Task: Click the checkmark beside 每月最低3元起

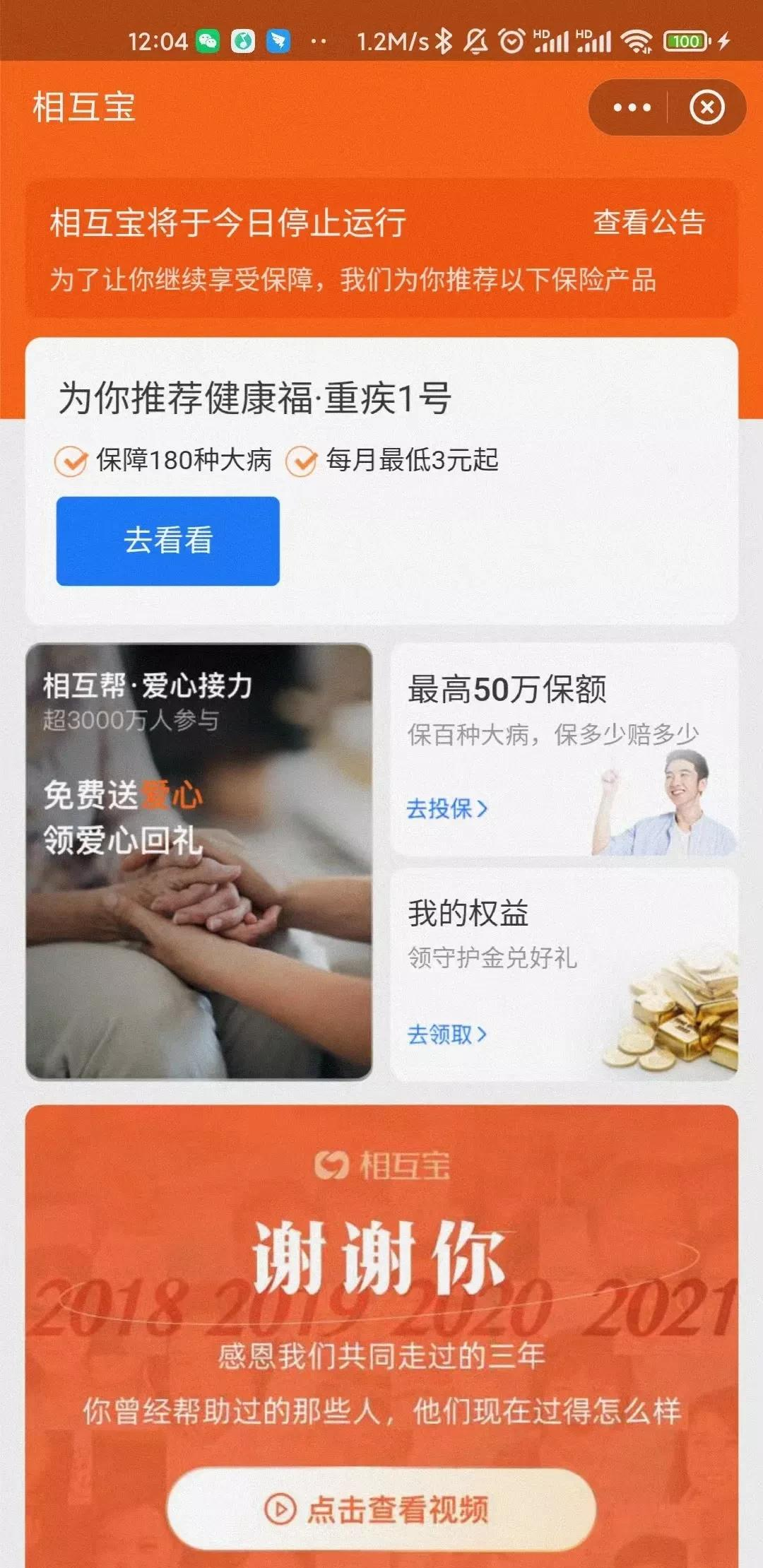Action: point(304,462)
